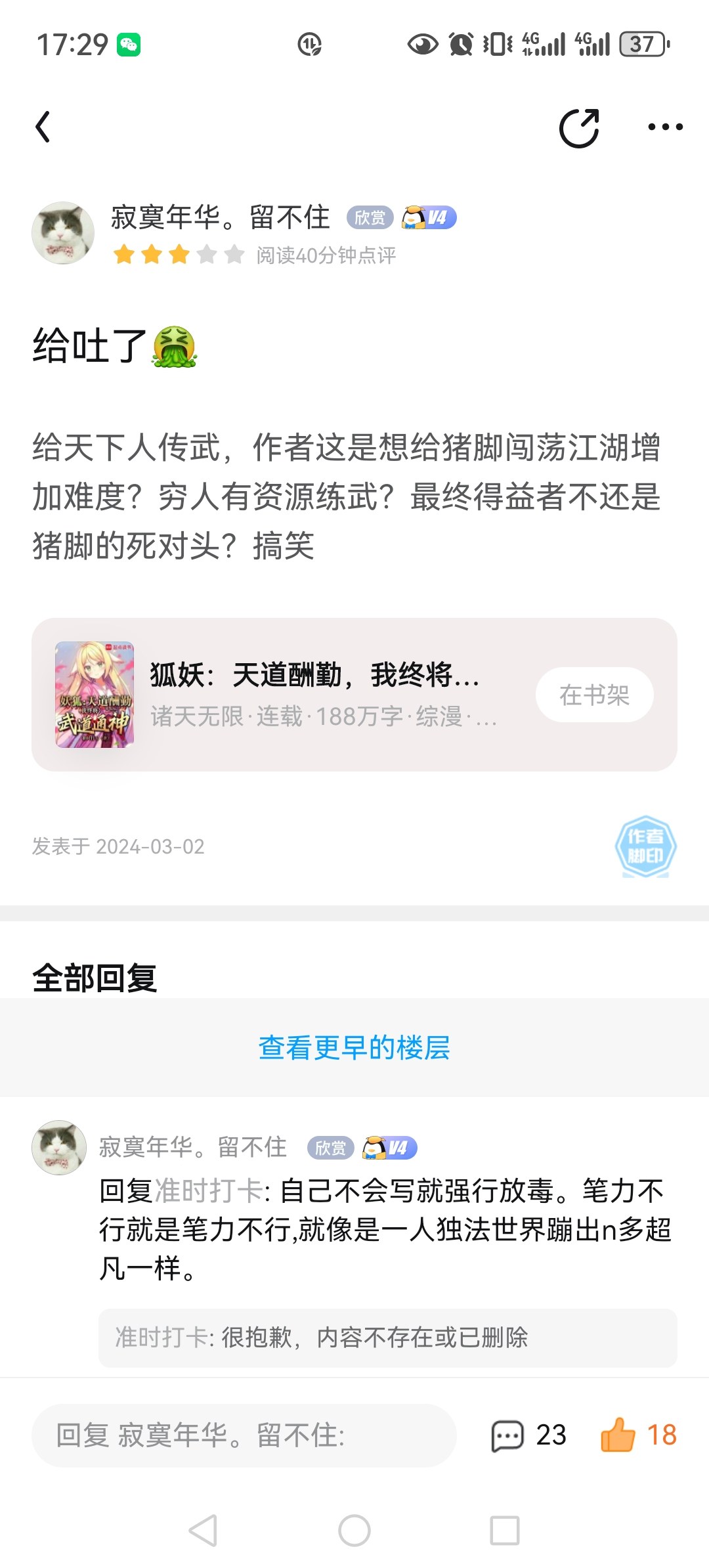Load earlier replies via 查看更早的楼层
The height and width of the screenshot is (1568, 709).
point(354,1047)
